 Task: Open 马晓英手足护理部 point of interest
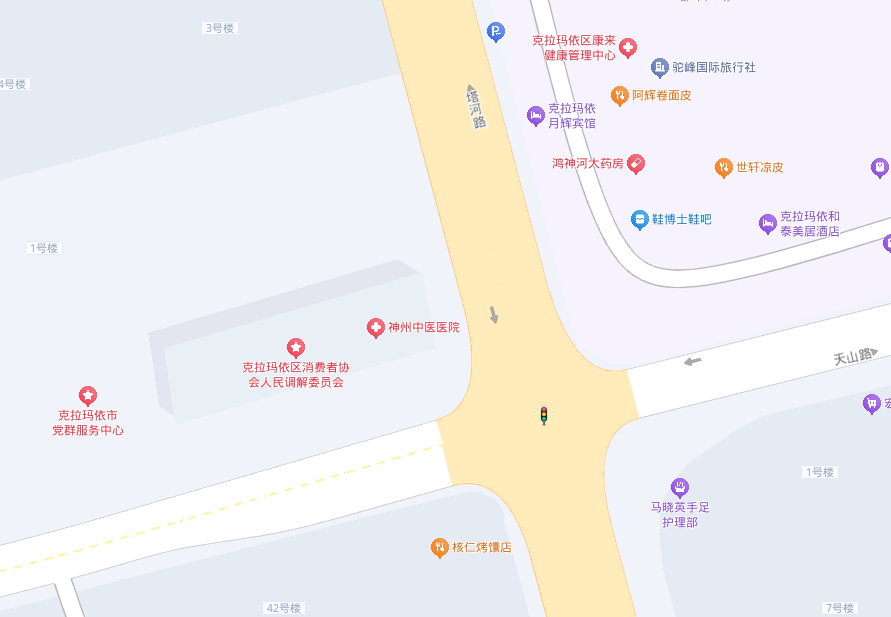pos(680,488)
